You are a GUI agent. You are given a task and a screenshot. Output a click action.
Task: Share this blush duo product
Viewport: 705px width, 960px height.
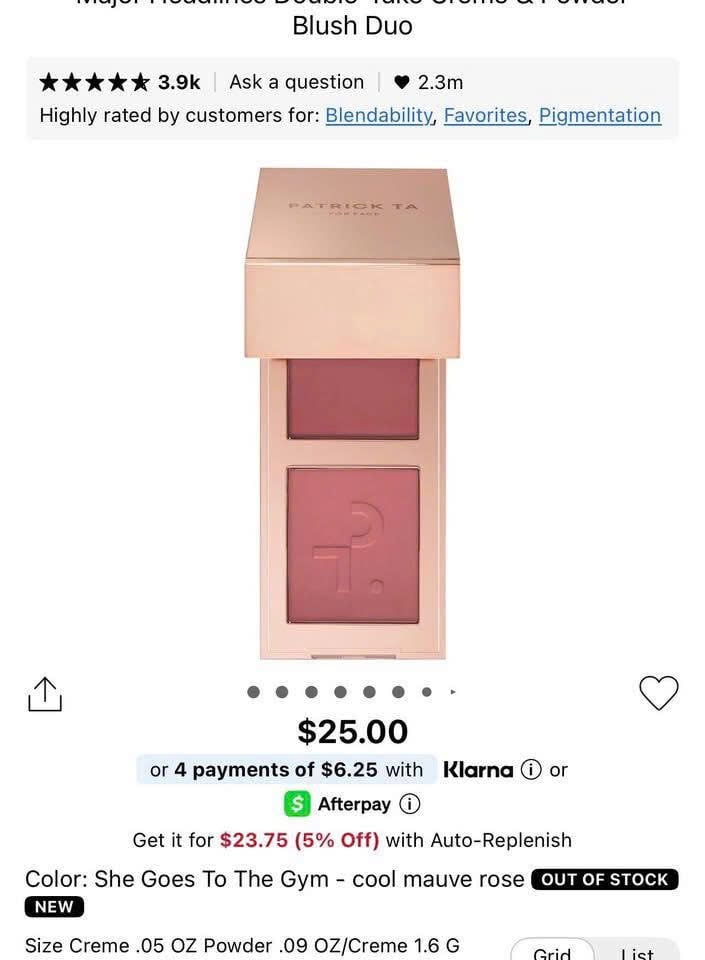(x=45, y=693)
